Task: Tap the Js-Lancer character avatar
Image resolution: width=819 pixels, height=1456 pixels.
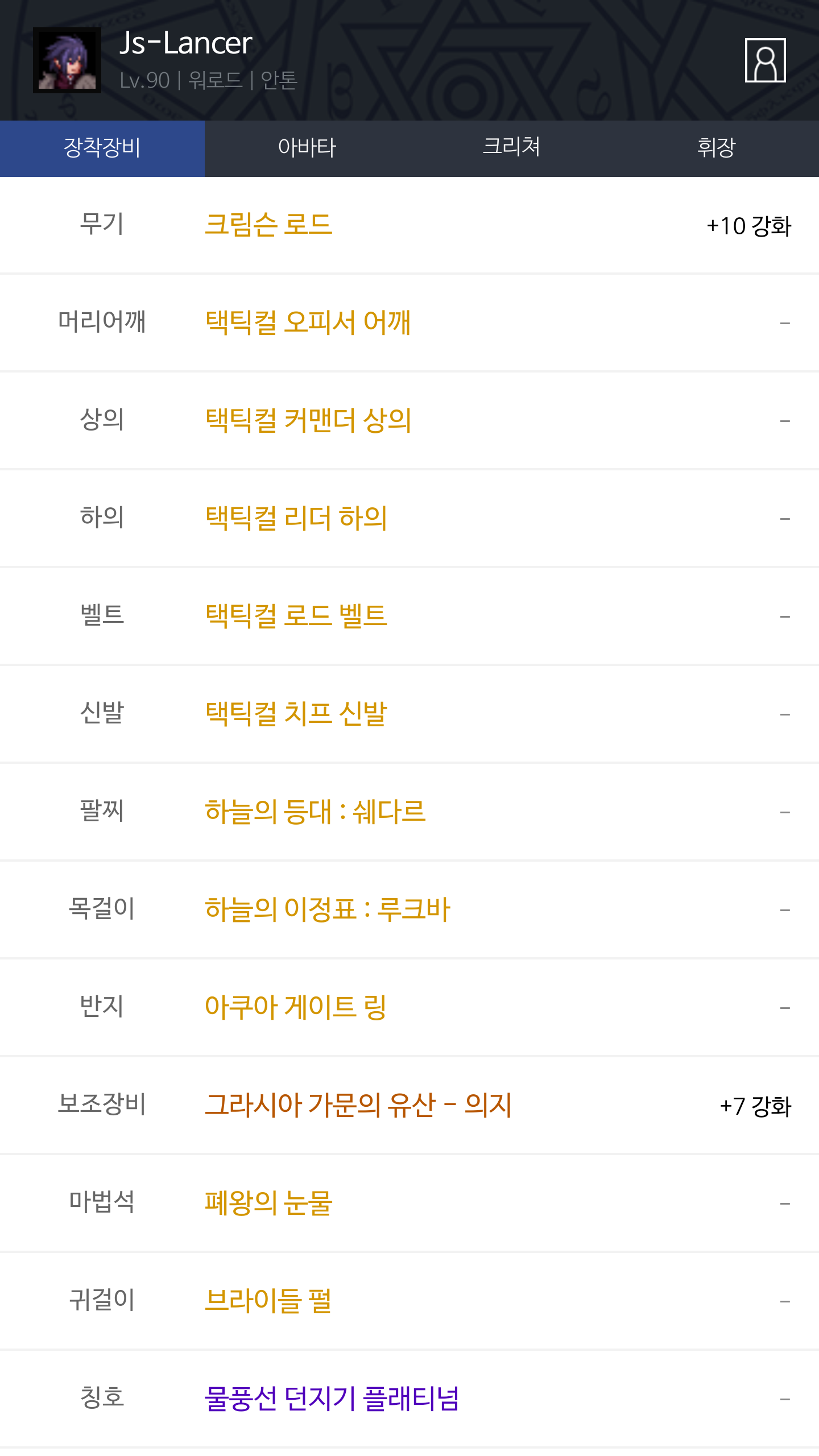Action: pos(67,60)
